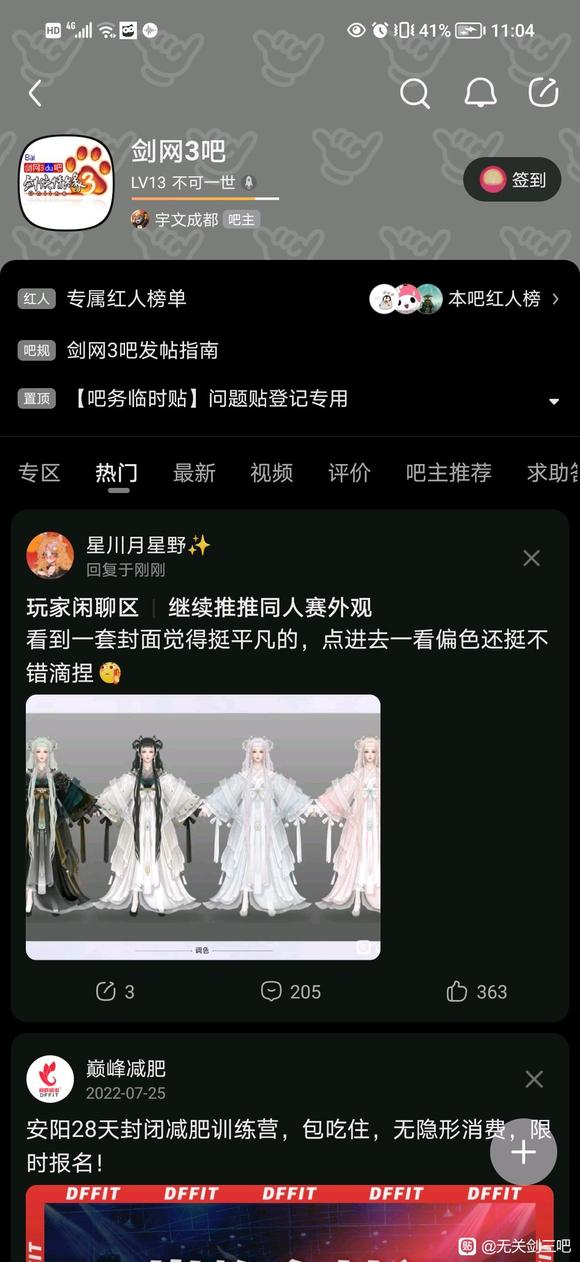This screenshot has height=1262, width=580.
Task: Tap the 签到 check-in button
Action: 512,180
